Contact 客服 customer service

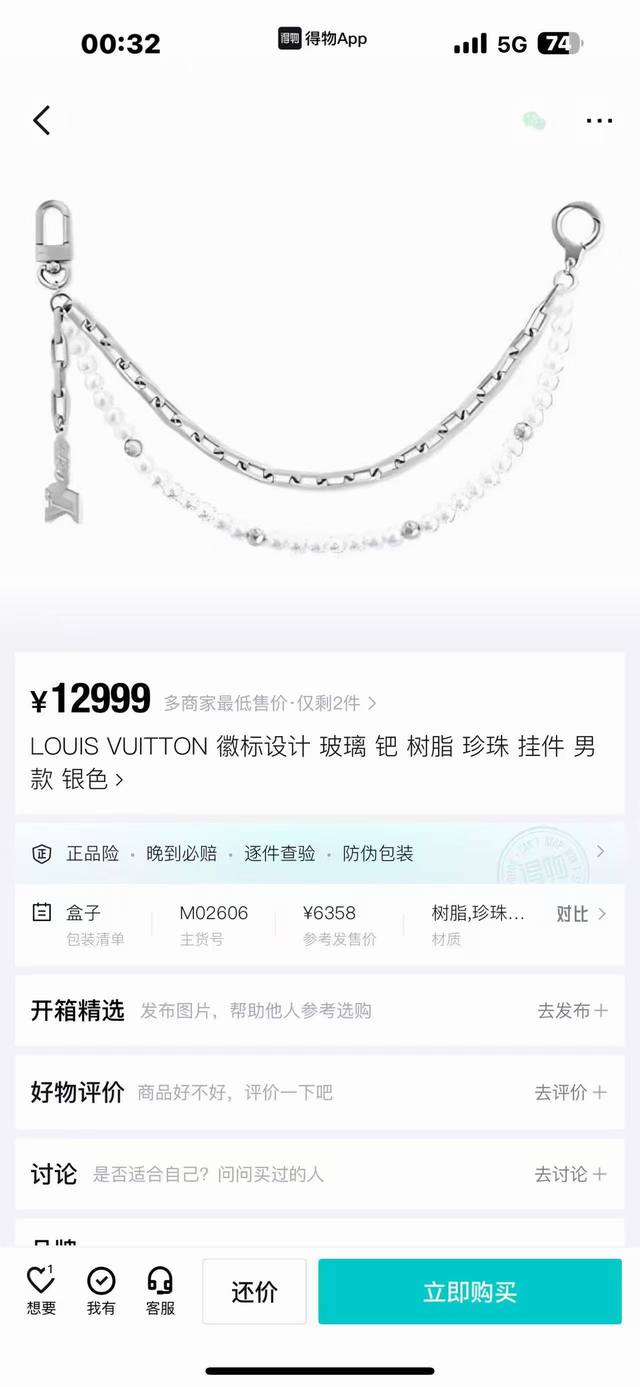(160, 1290)
